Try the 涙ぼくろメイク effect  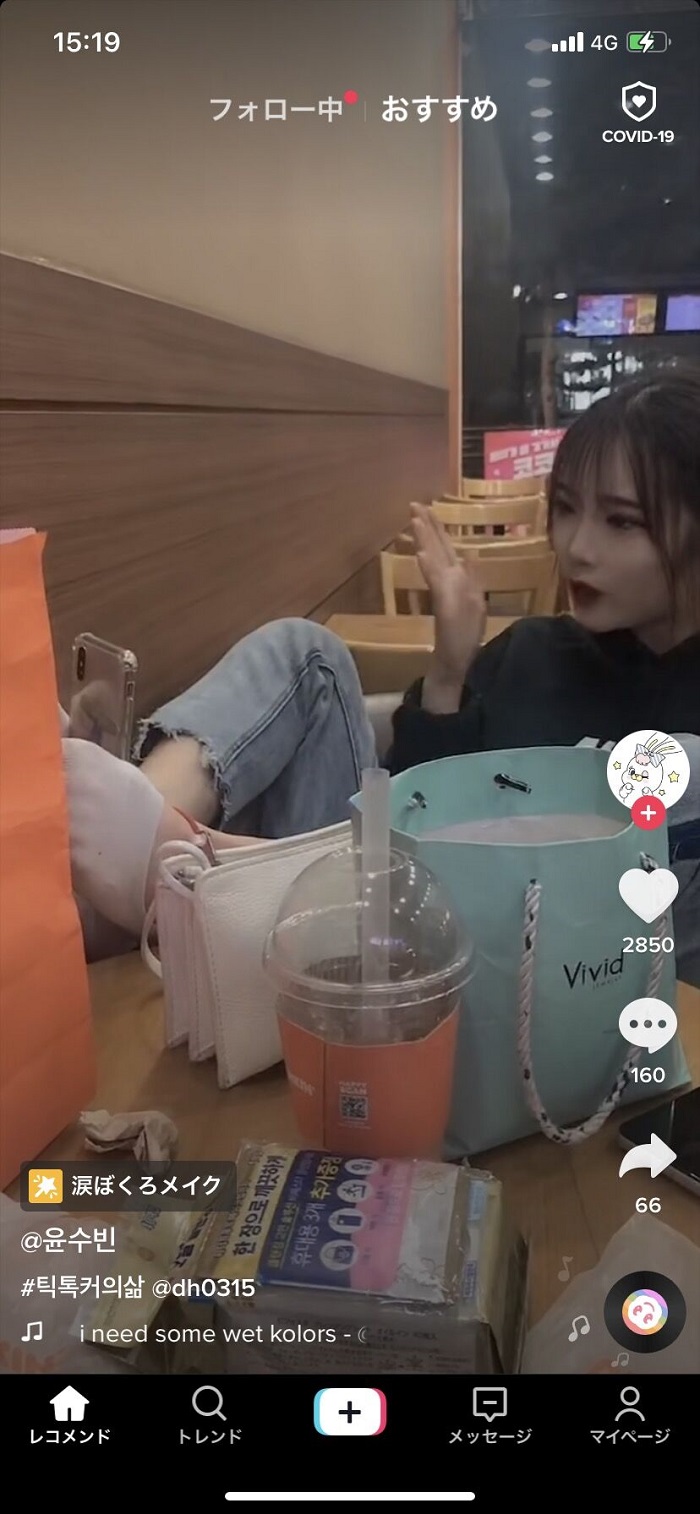pyautogui.click(x=128, y=1186)
